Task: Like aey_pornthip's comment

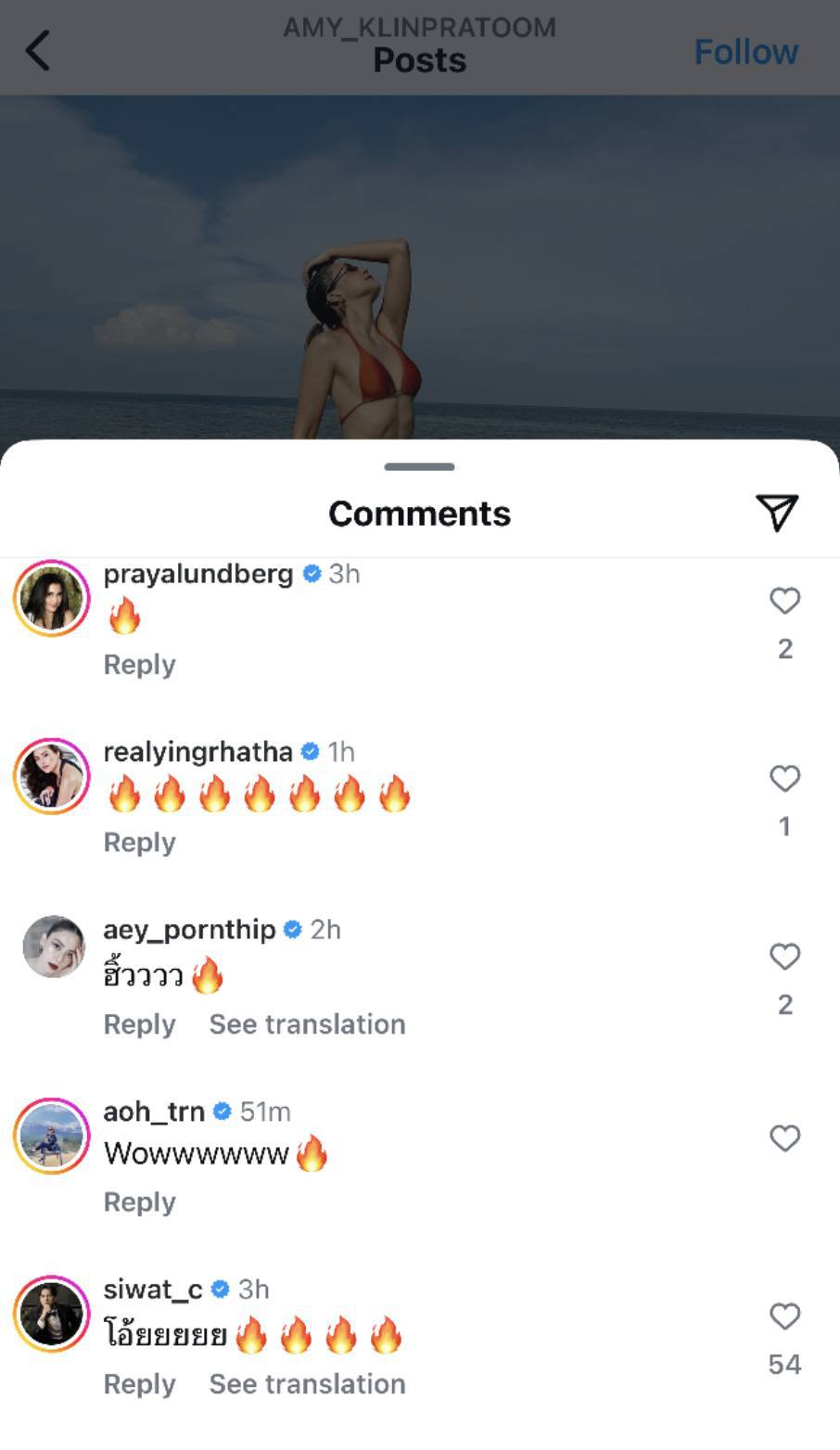Action: (x=784, y=957)
